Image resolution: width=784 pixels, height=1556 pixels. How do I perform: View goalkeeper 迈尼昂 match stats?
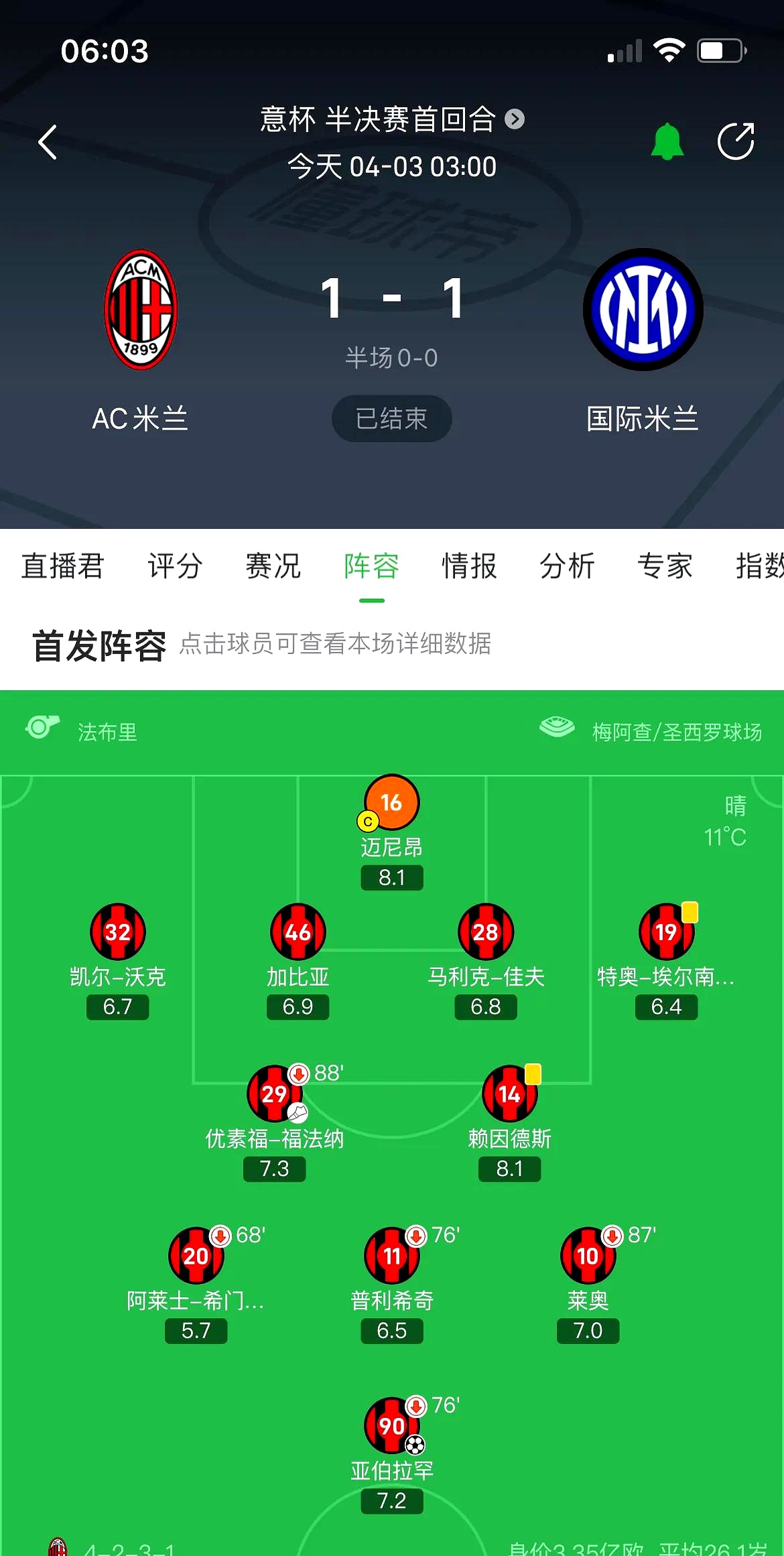tap(392, 803)
